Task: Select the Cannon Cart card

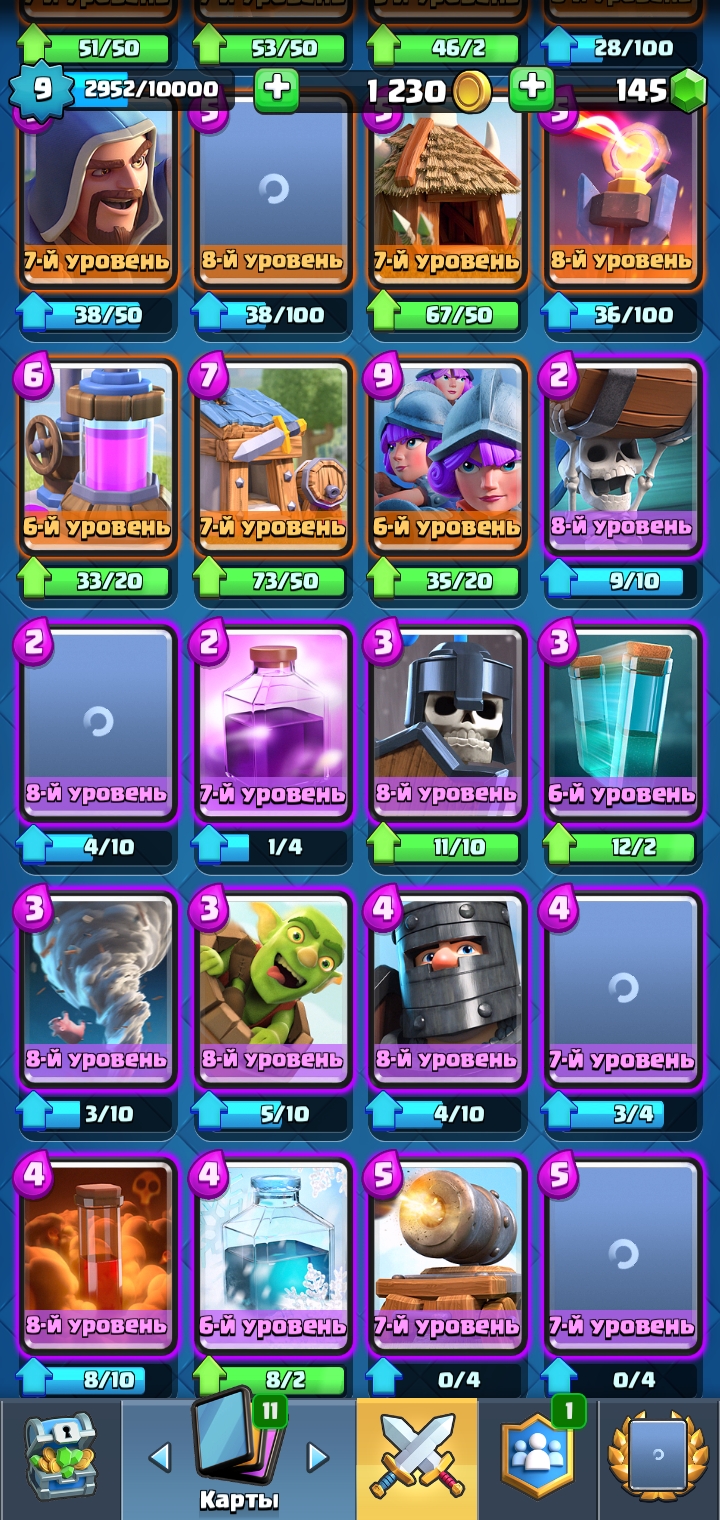Action: [447, 1257]
